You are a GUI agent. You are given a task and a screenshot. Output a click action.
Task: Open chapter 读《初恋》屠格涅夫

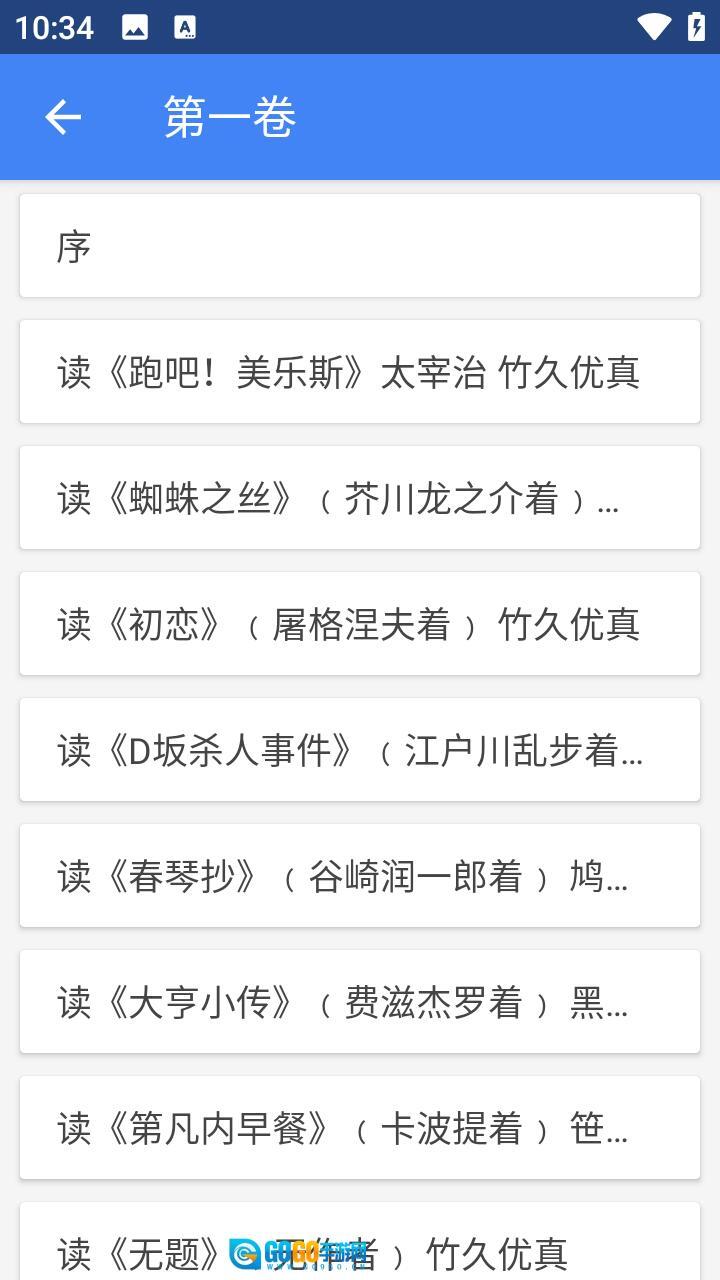360,624
